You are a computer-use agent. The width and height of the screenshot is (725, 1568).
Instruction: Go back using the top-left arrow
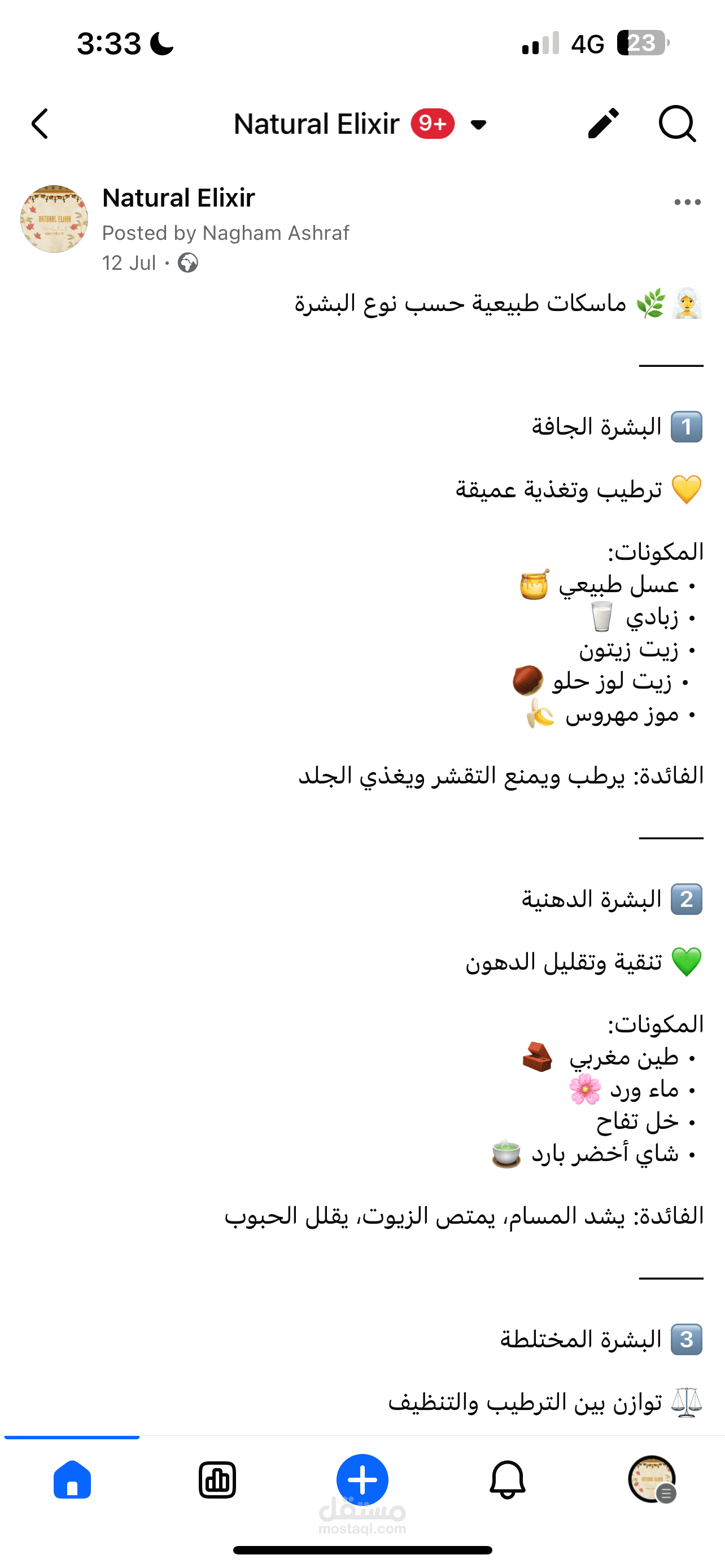coord(40,124)
